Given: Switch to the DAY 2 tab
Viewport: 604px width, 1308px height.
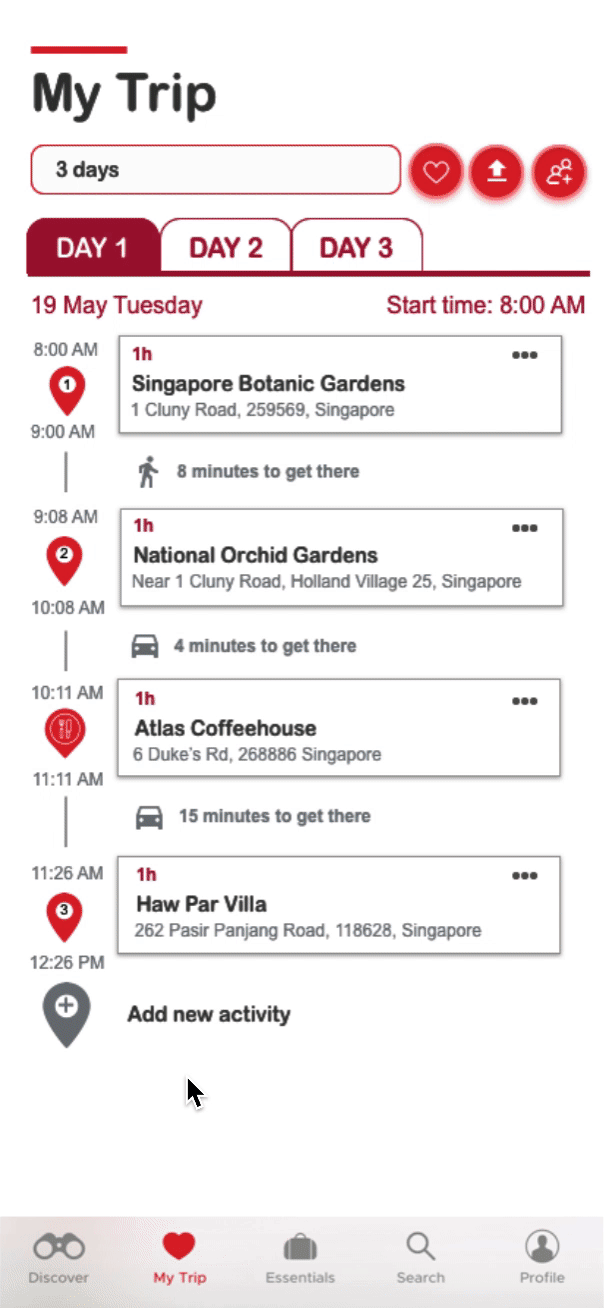Looking at the screenshot, I should click(226, 248).
